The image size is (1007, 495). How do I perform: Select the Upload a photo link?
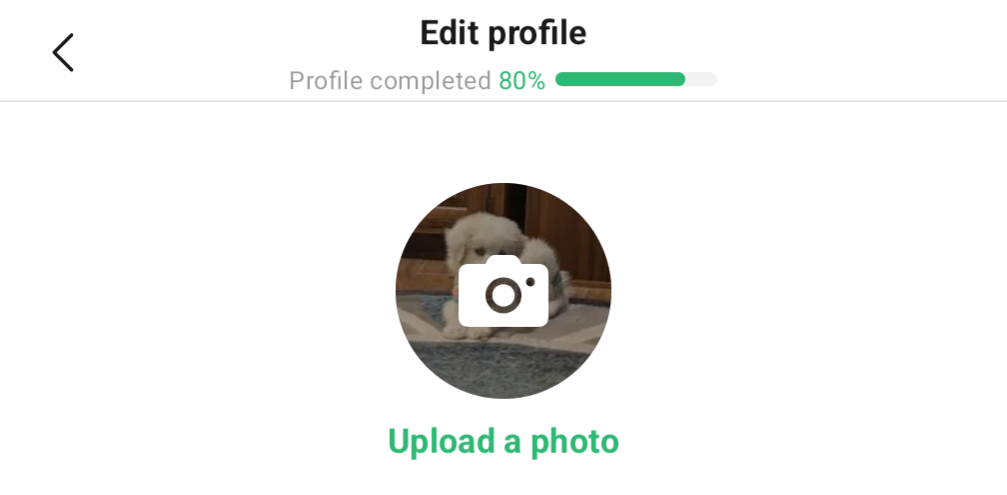tap(503, 441)
